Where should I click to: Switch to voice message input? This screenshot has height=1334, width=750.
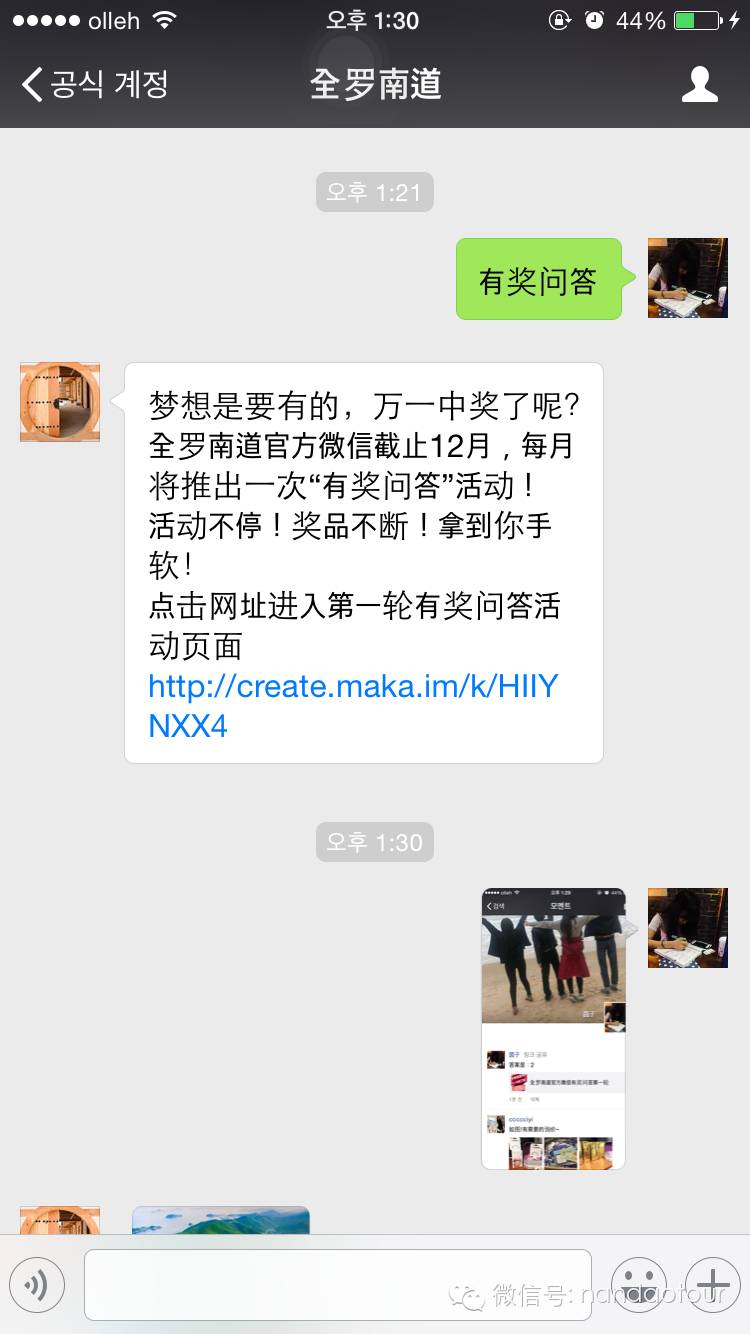pos(37,1284)
